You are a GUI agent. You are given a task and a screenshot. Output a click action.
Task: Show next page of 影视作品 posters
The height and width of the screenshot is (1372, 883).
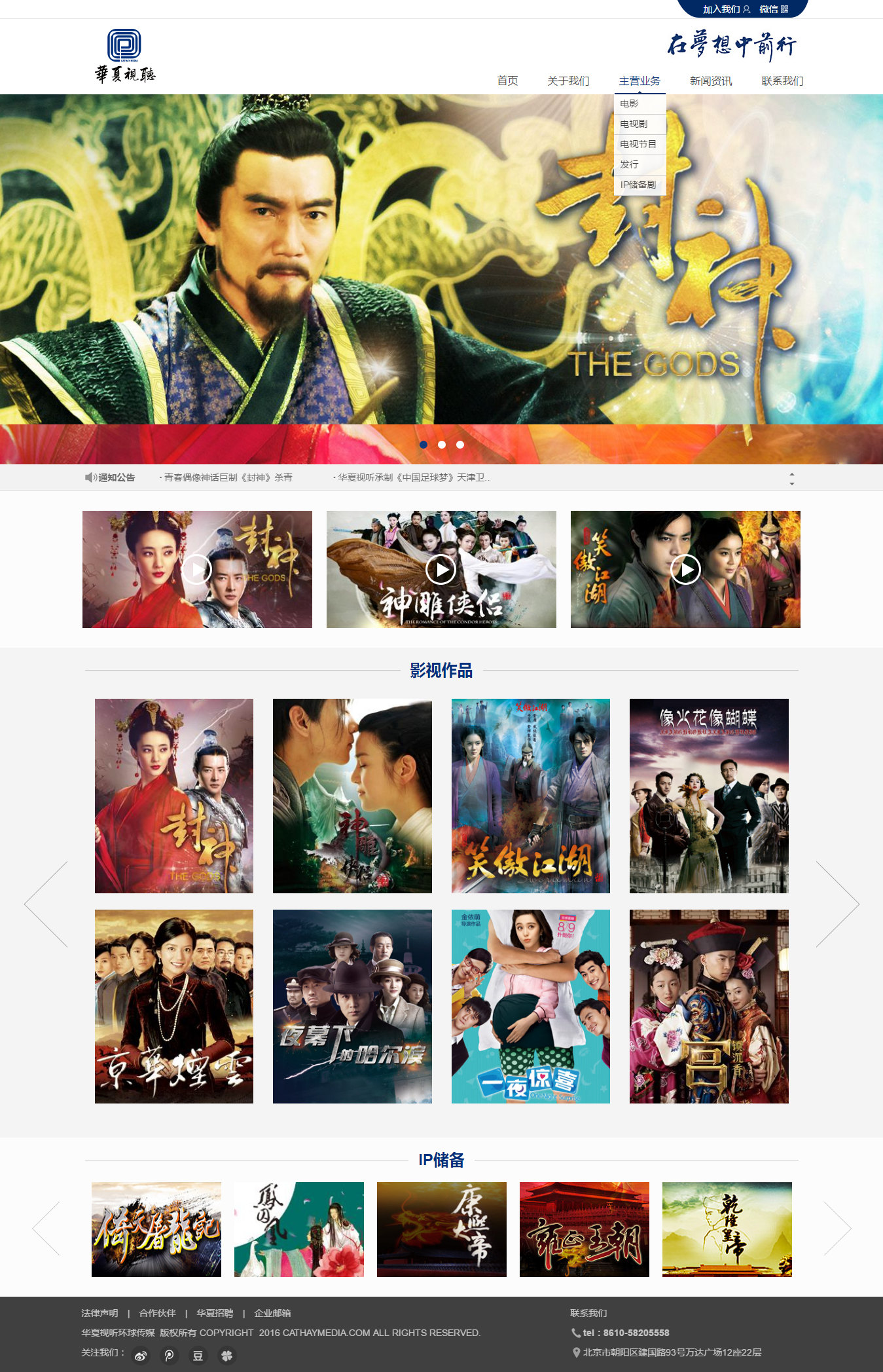pyautogui.click(x=838, y=904)
